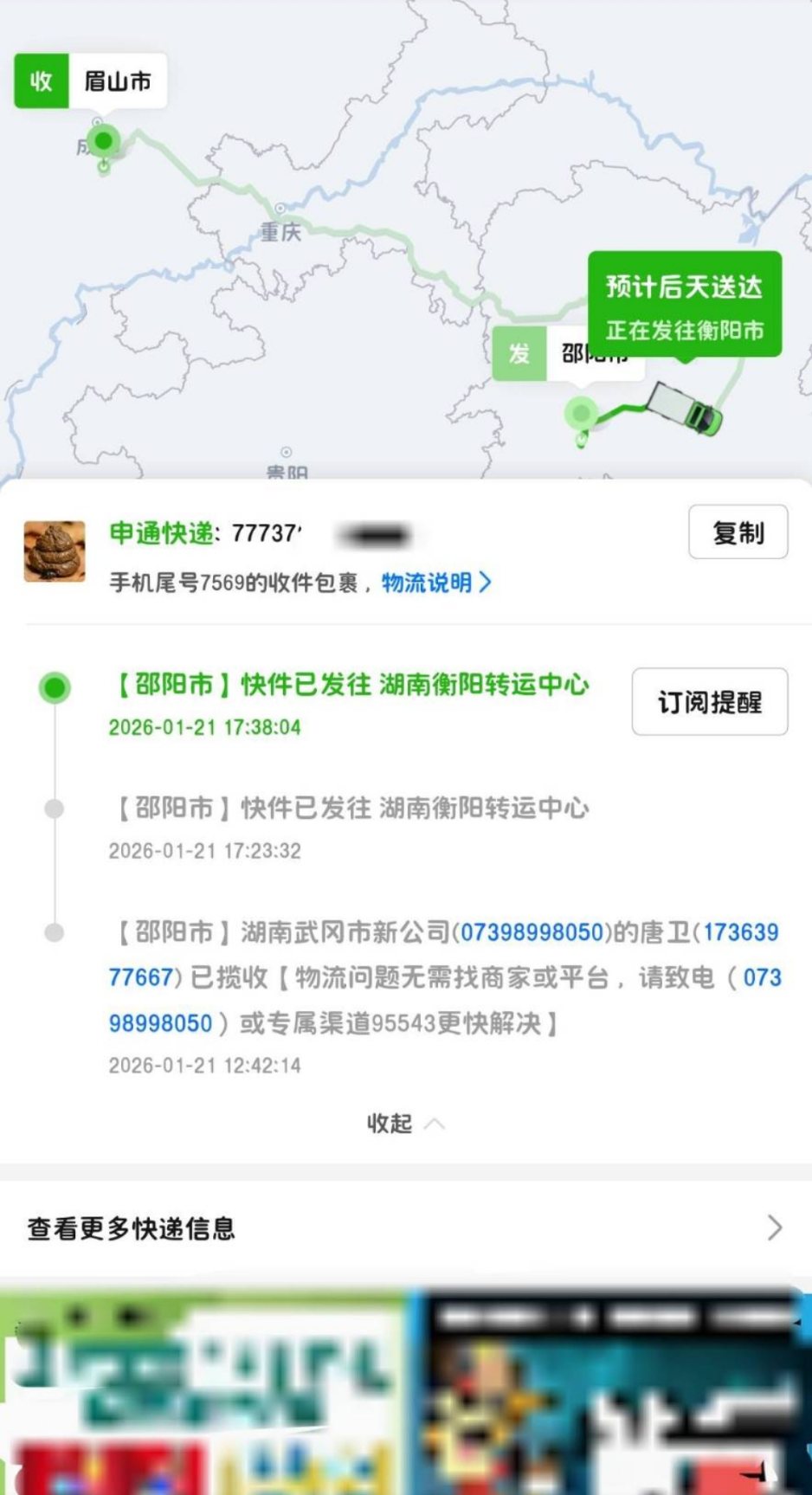This screenshot has width=812, height=1495.
Task: Tap the green delivery truck on the map
Action: click(686, 408)
